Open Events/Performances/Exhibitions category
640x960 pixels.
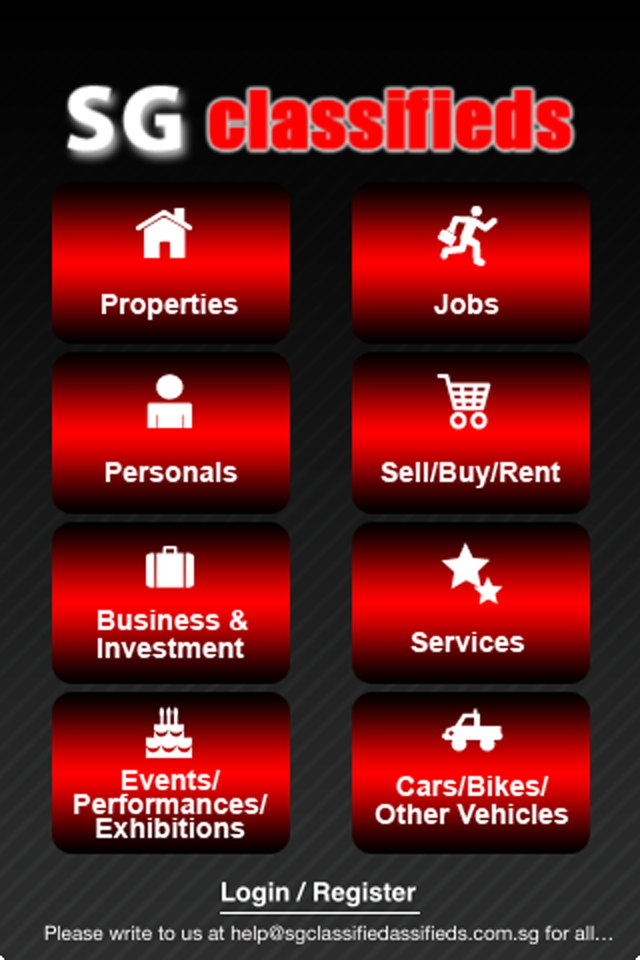click(x=170, y=773)
